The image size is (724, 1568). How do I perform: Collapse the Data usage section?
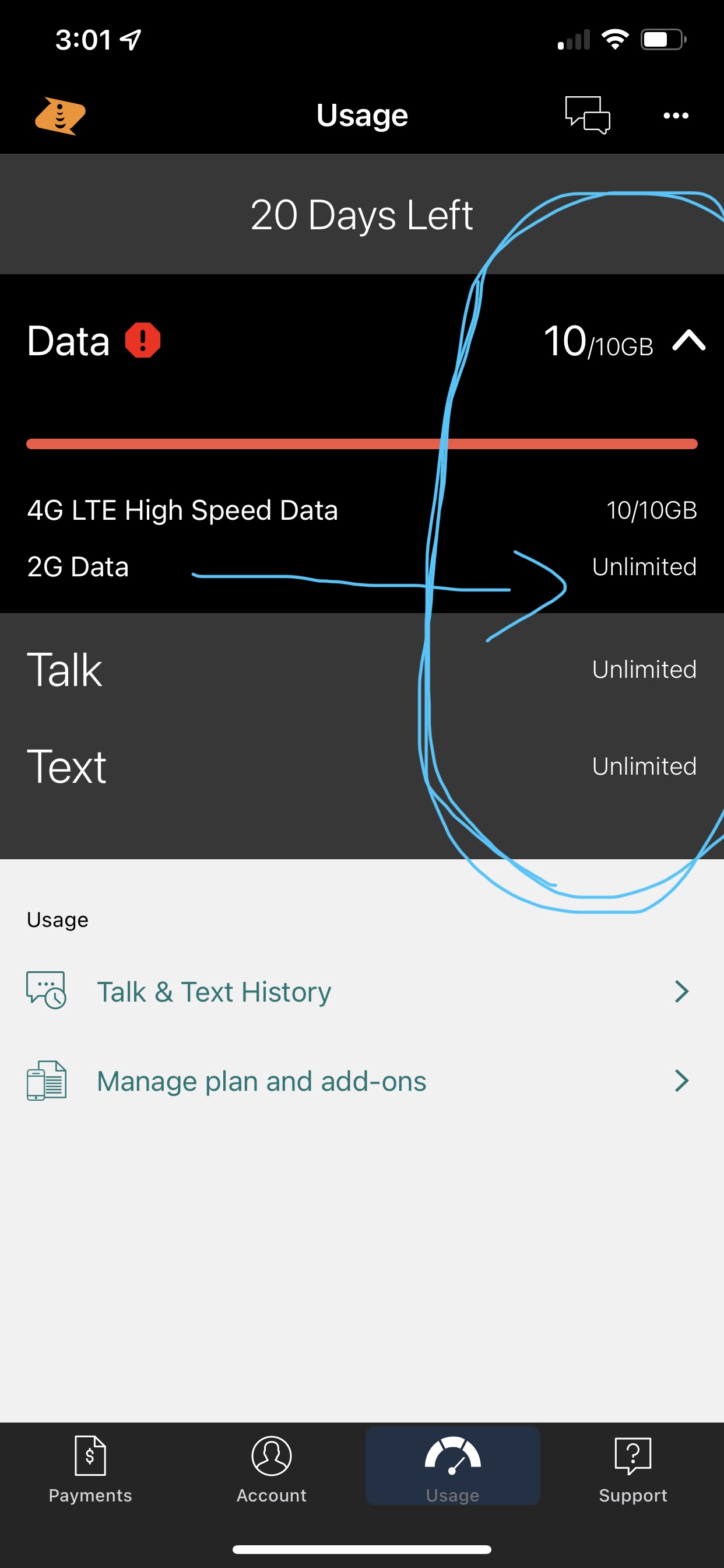pyautogui.click(x=688, y=340)
